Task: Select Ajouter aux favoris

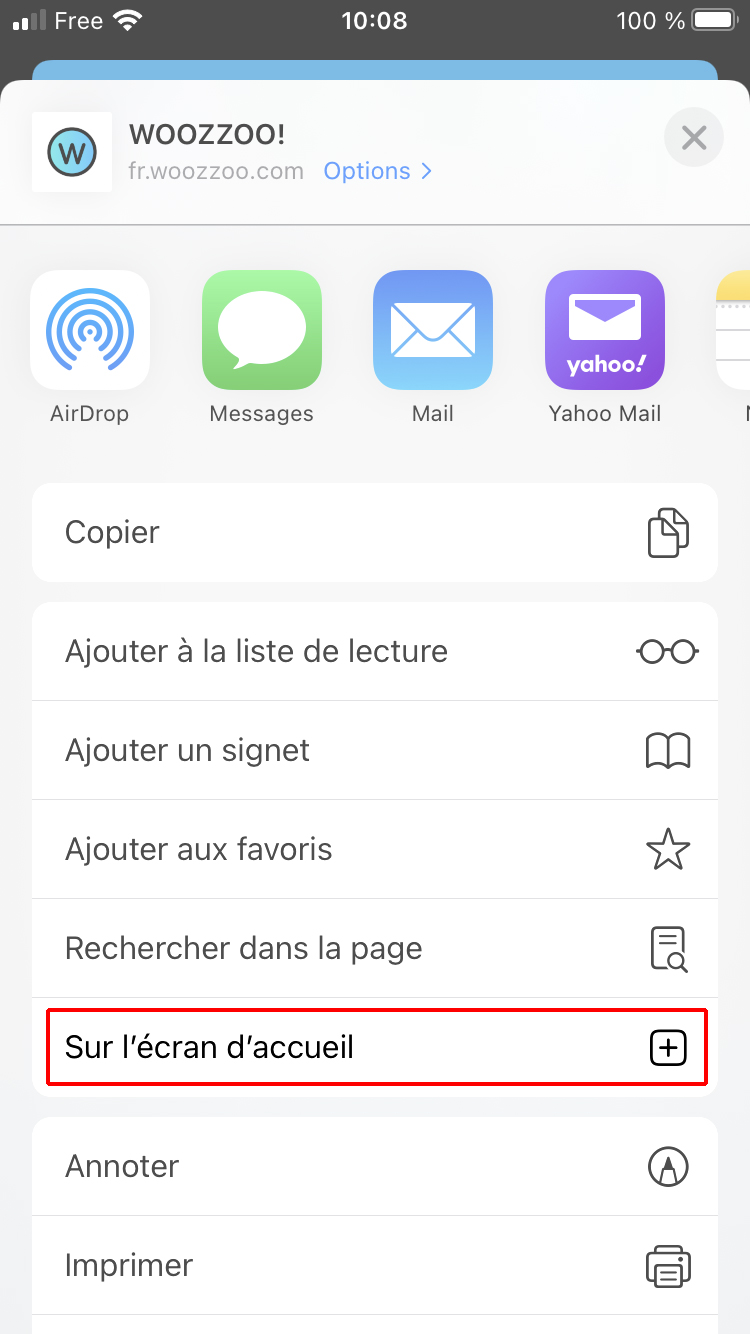Action: pyautogui.click(x=375, y=849)
